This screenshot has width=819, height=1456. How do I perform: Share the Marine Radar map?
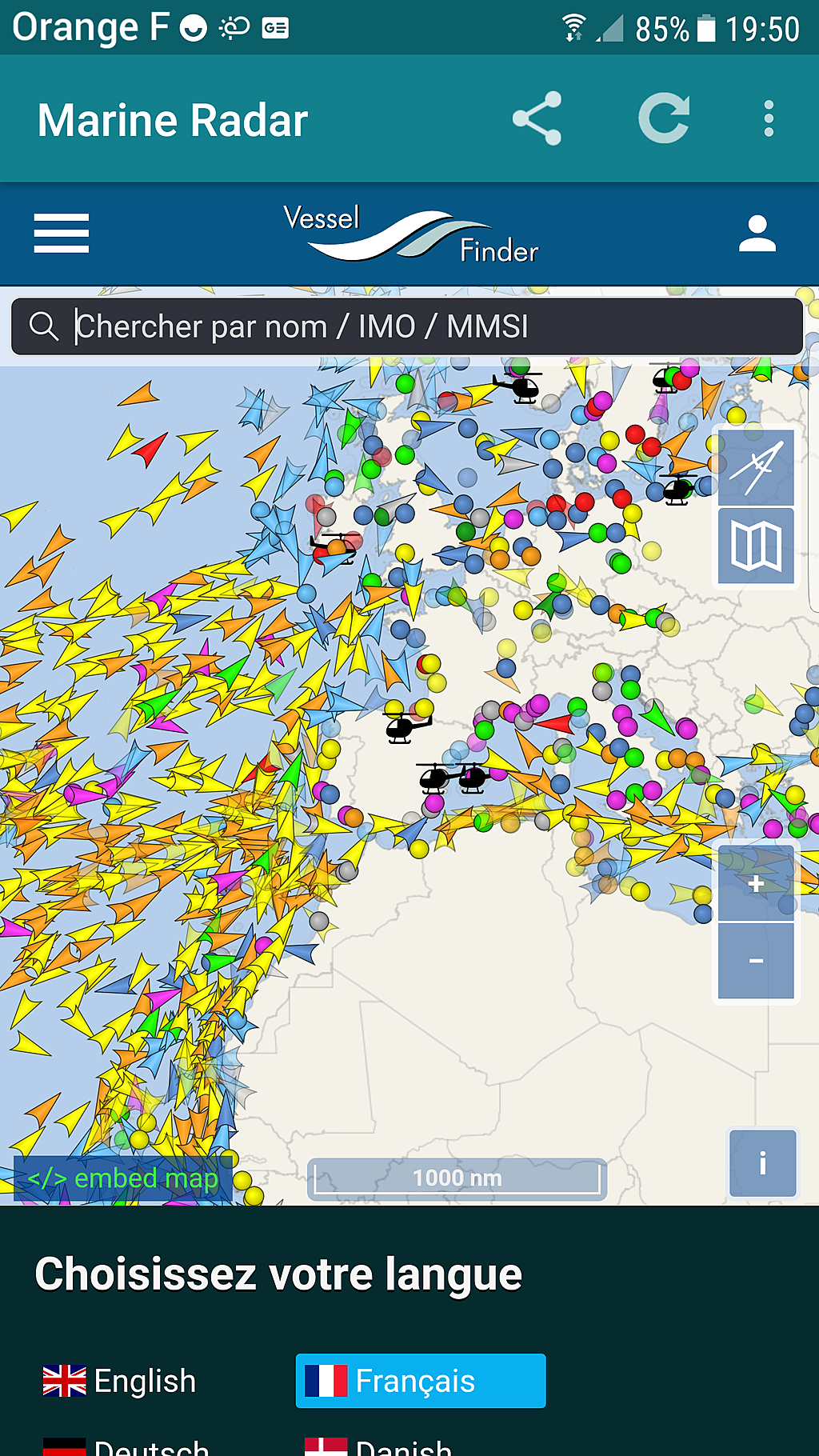tap(537, 118)
